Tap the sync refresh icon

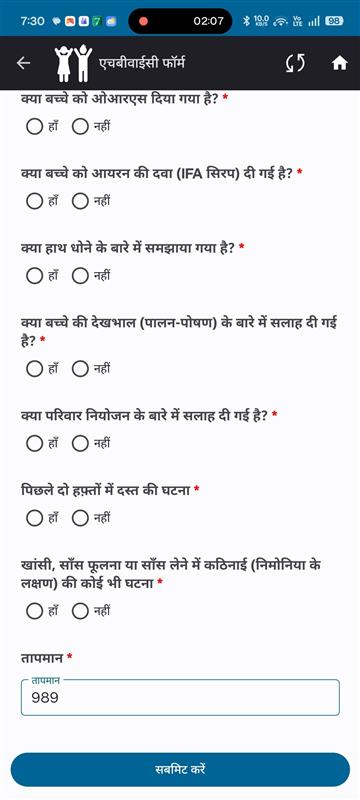click(295, 63)
